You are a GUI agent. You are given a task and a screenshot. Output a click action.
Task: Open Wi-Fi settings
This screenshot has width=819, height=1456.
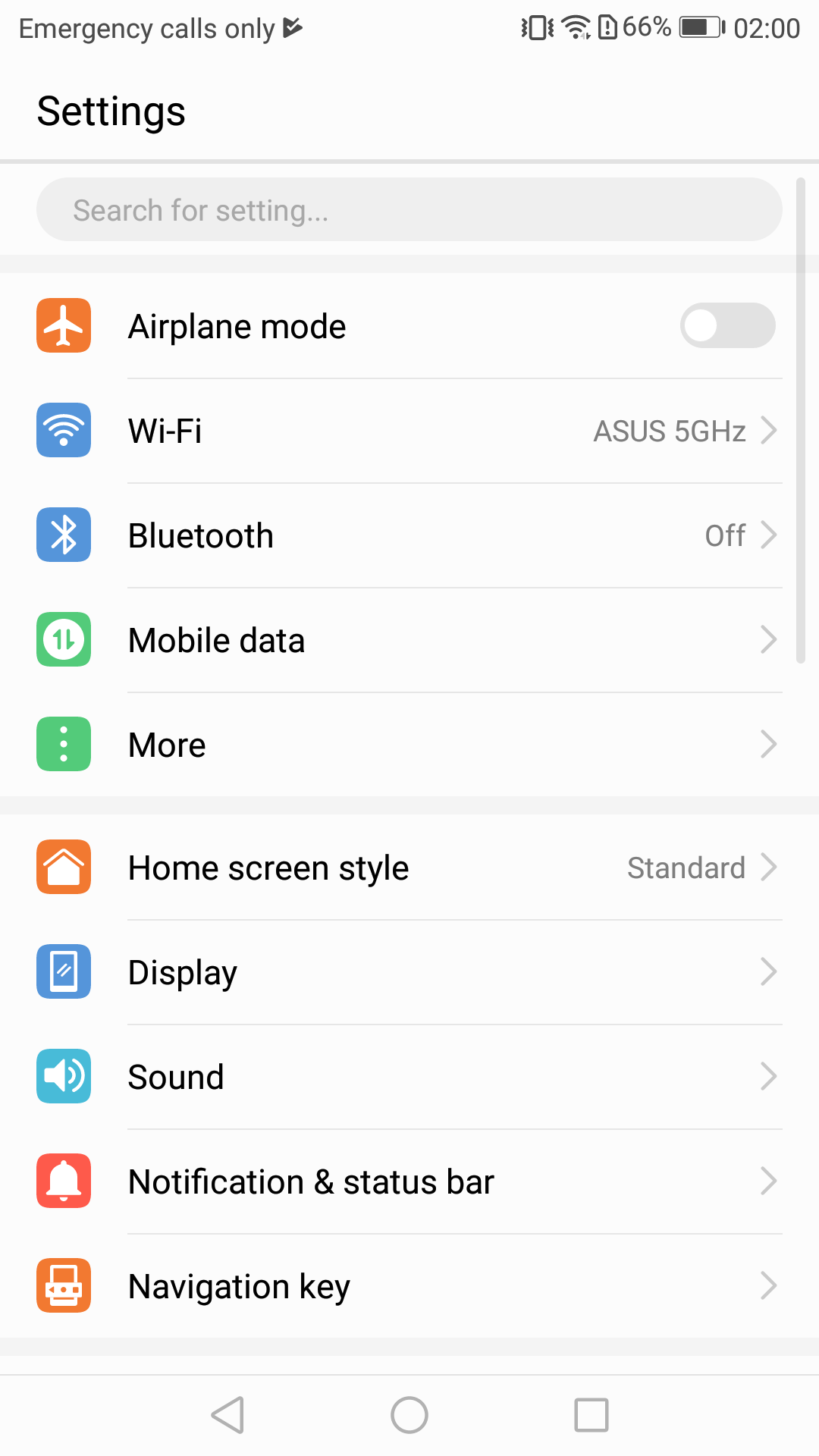[x=409, y=431]
